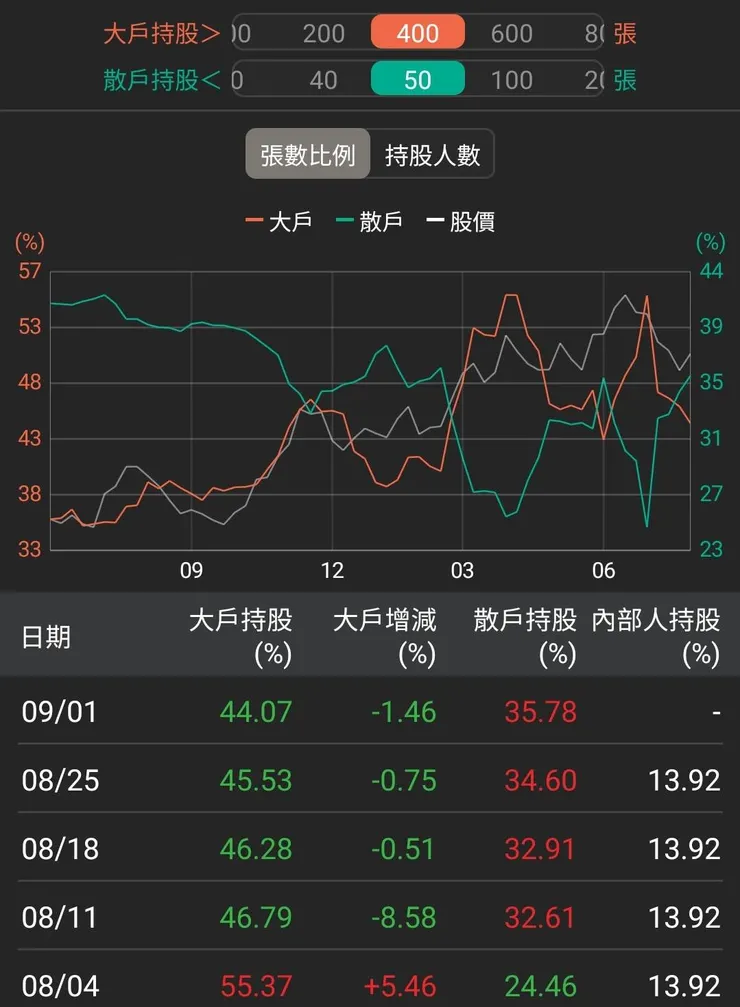
Task: Select the 09/01 data row
Action: (370, 712)
